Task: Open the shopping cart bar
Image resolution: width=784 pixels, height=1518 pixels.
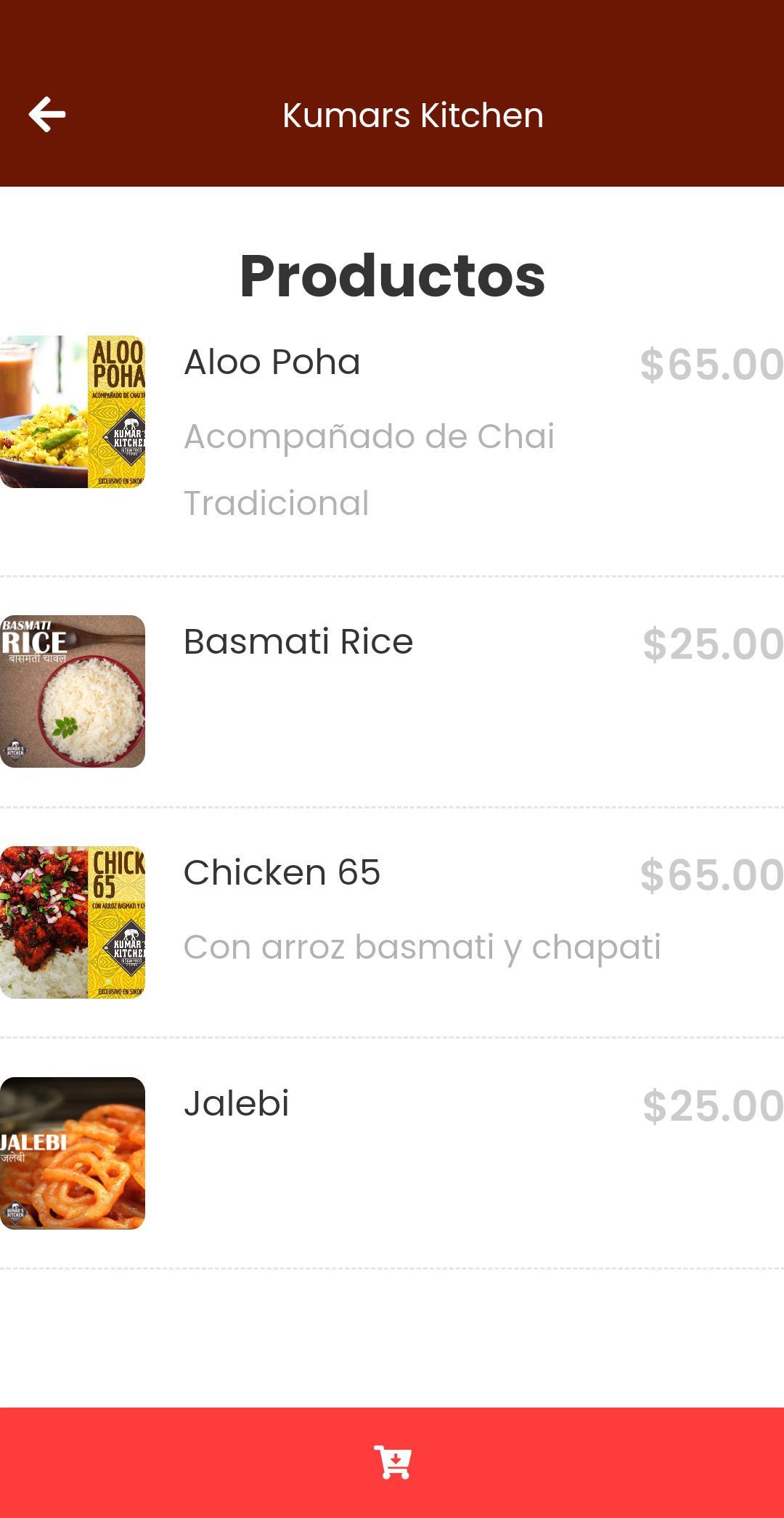Action: click(392, 1463)
